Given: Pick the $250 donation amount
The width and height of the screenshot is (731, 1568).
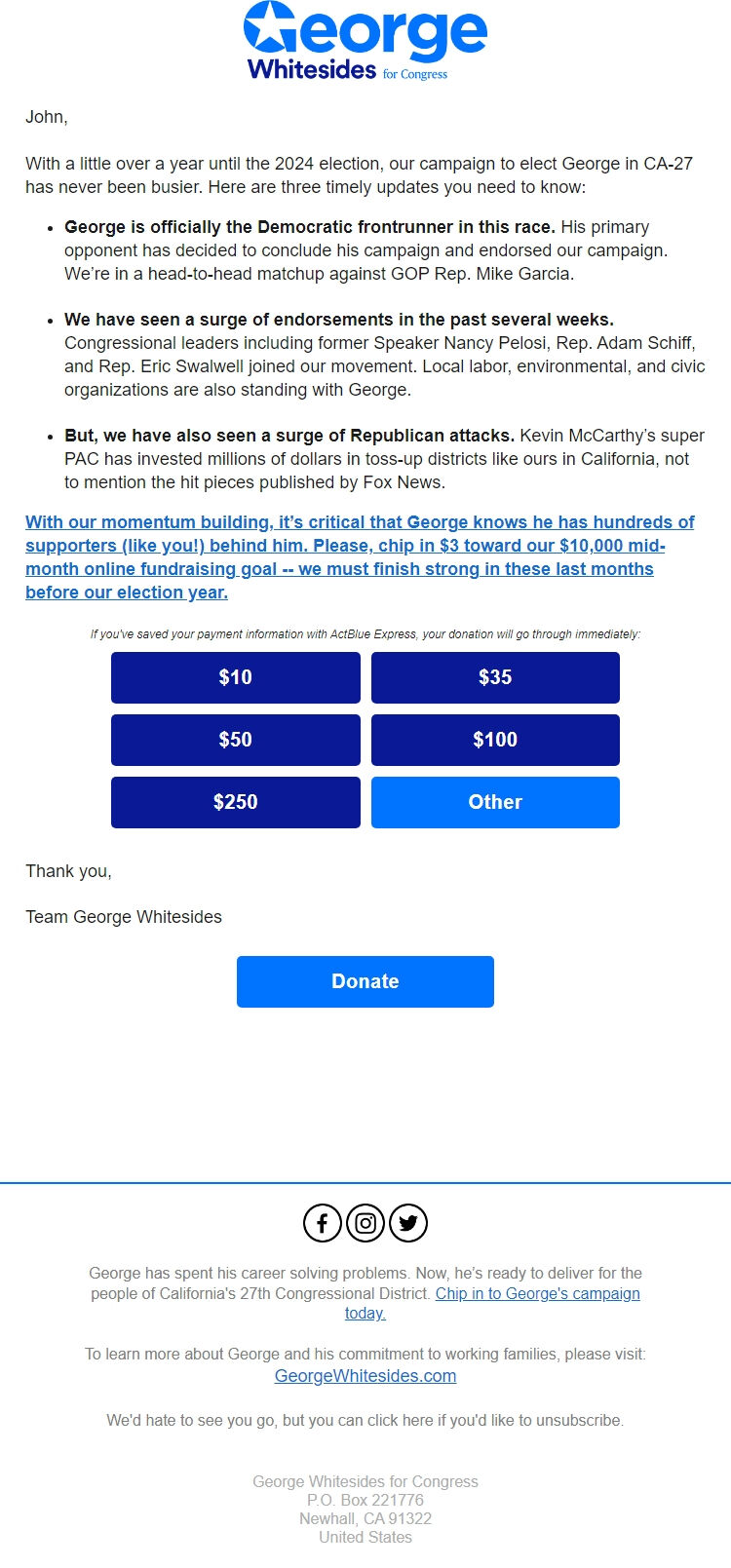Looking at the screenshot, I should (x=235, y=801).
